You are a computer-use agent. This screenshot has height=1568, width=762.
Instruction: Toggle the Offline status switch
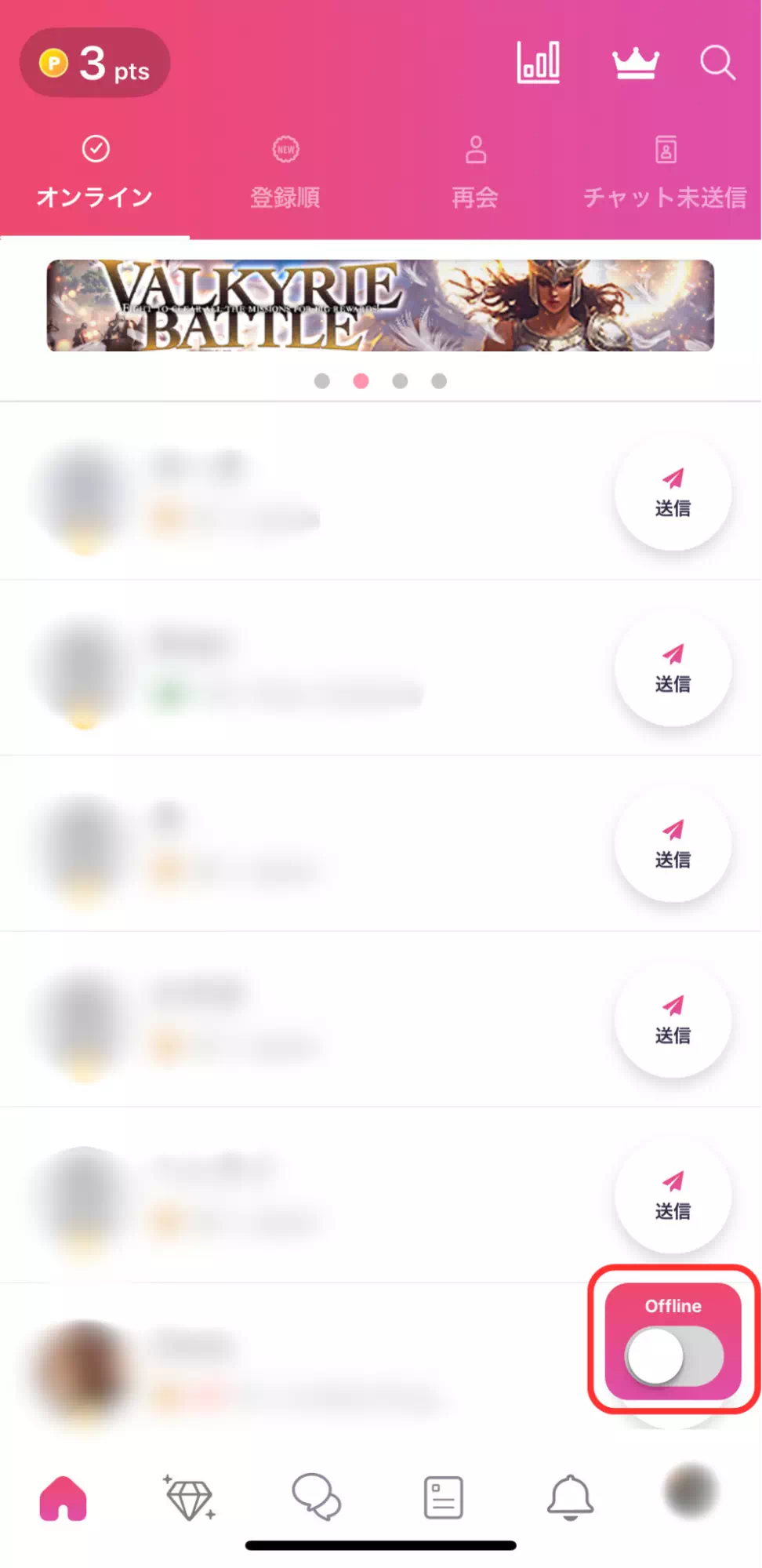click(673, 1356)
